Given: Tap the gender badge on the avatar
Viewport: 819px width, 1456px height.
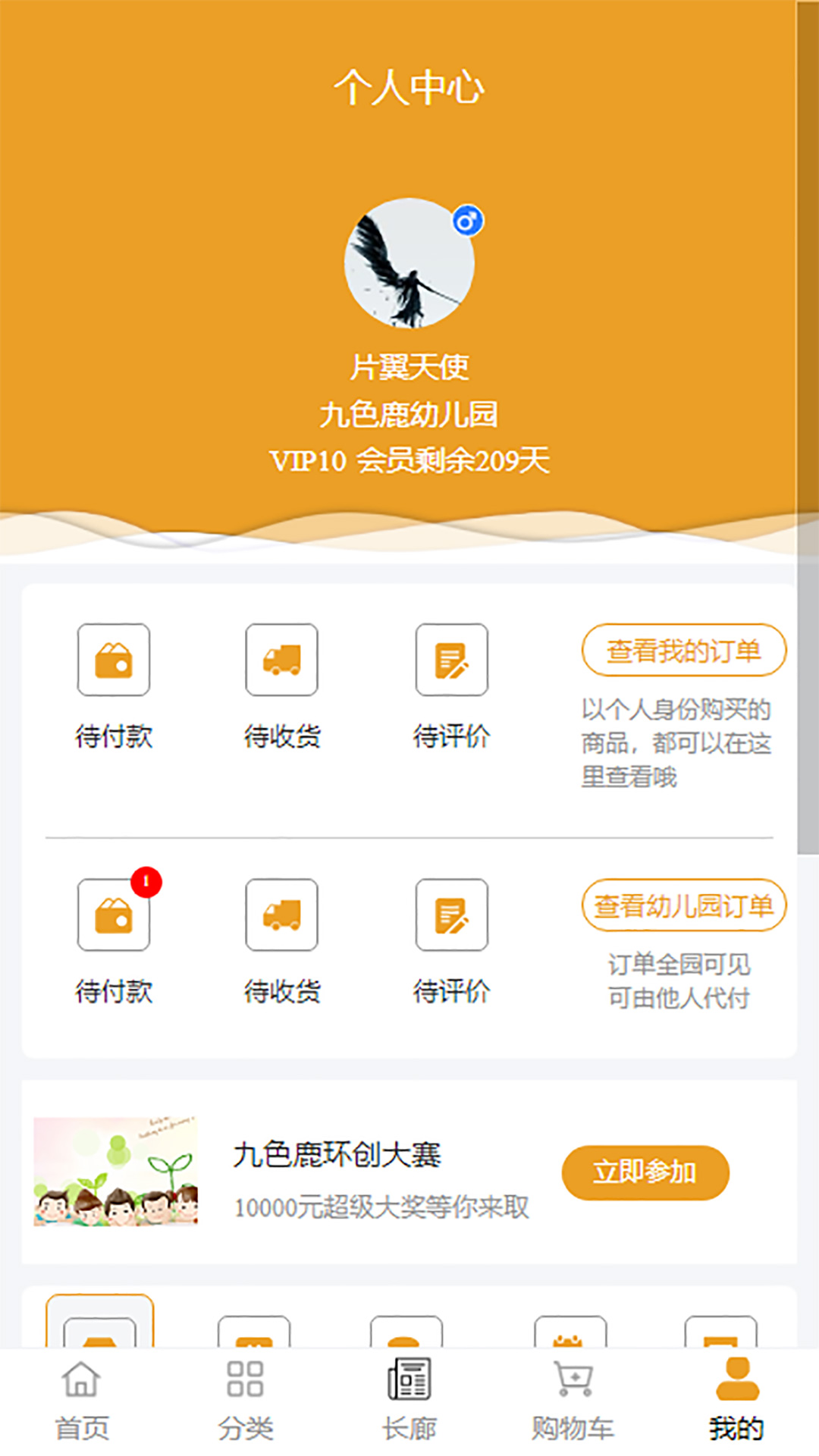Looking at the screenshot, I should tap(468, 220).
